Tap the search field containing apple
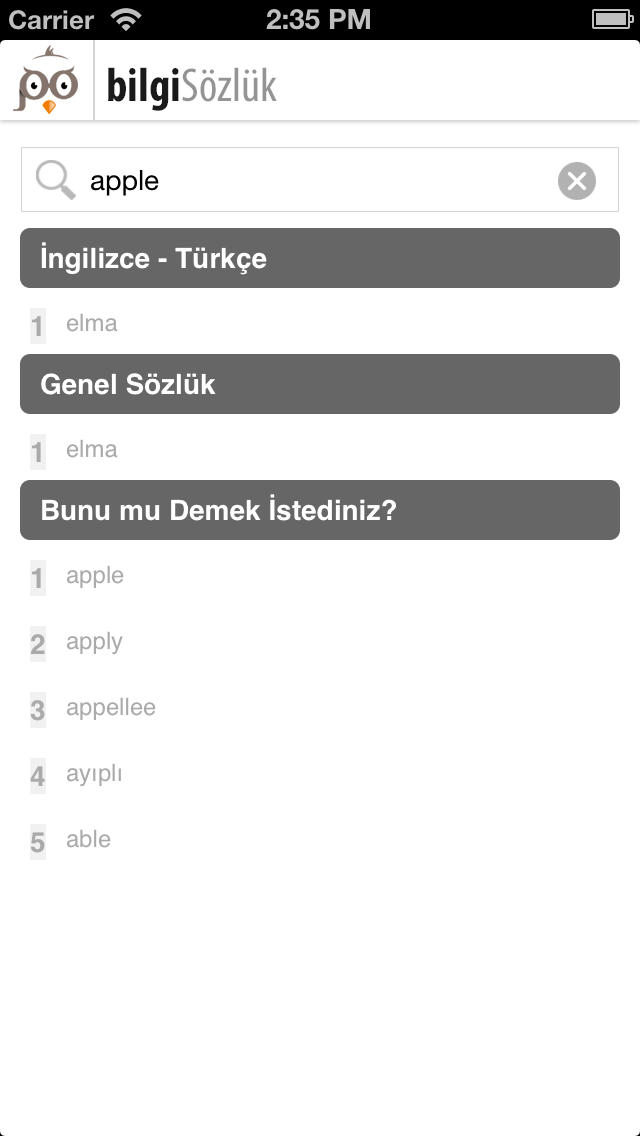Screen dimensions: 640x1136 (x=310, y=181)
